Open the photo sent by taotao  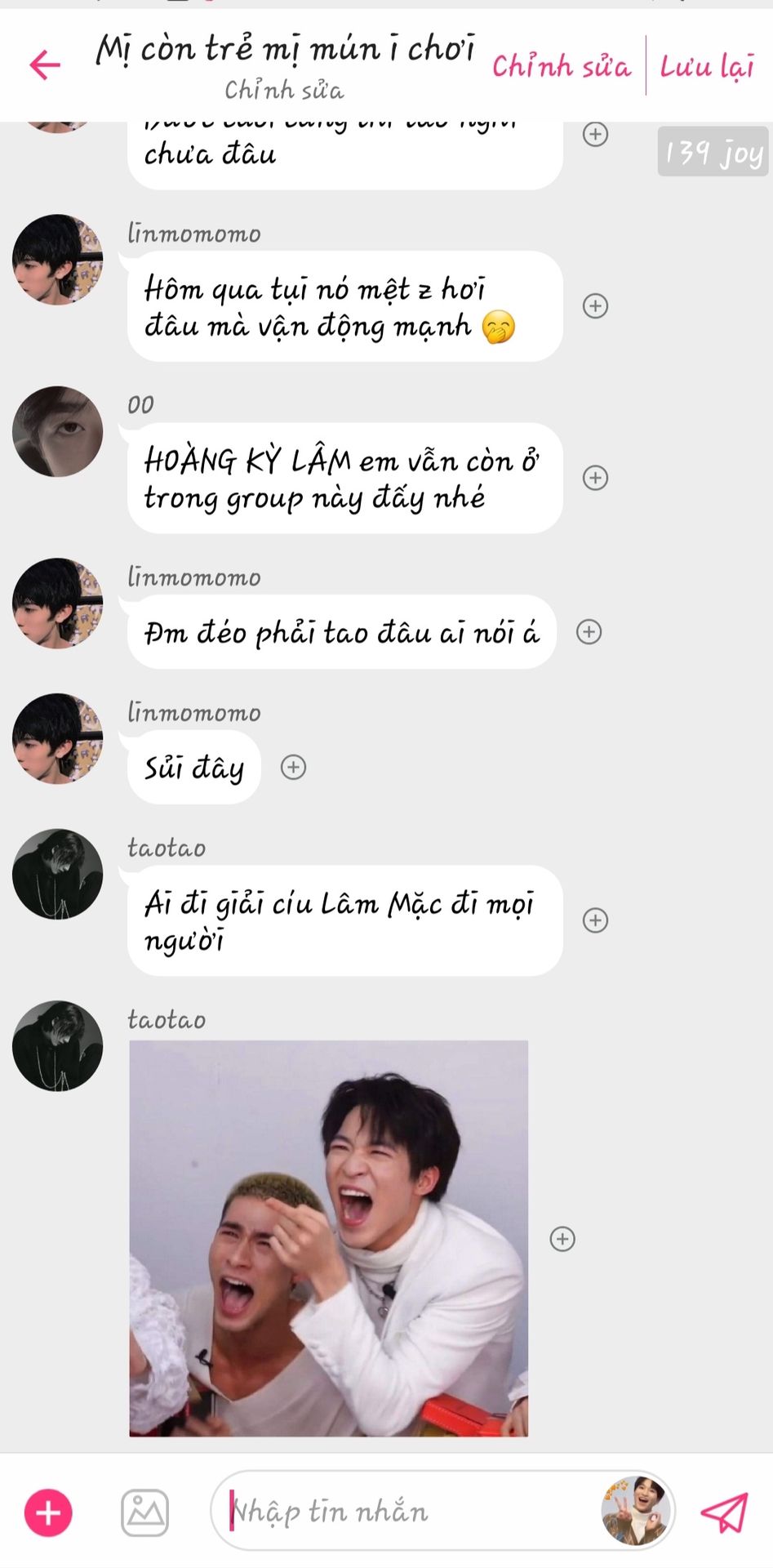pos(328,1238)
